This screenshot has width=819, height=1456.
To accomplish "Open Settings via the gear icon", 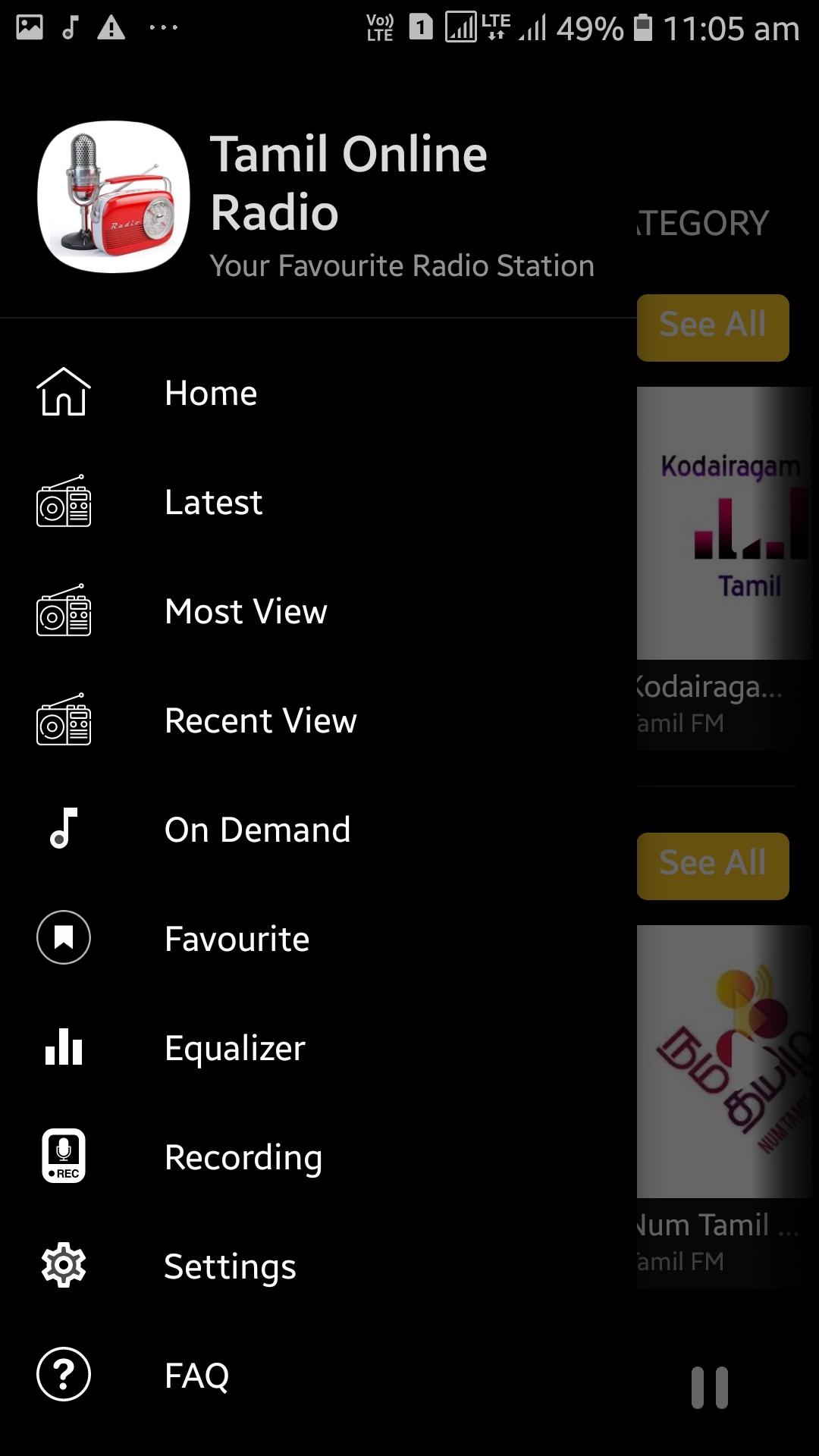I will pyautogui.click(x=64, y=1266).
